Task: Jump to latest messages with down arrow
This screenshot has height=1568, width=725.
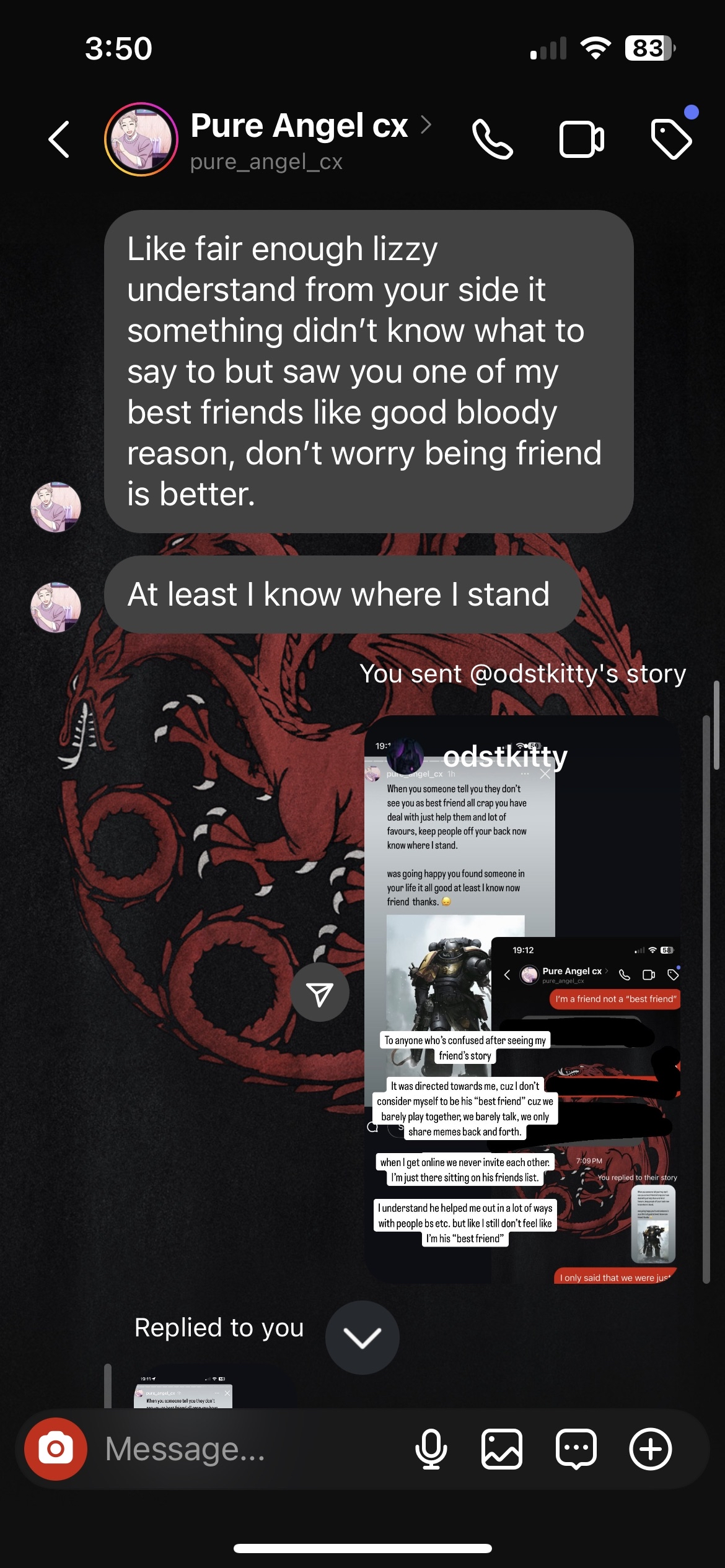Action: [362, 1338]
